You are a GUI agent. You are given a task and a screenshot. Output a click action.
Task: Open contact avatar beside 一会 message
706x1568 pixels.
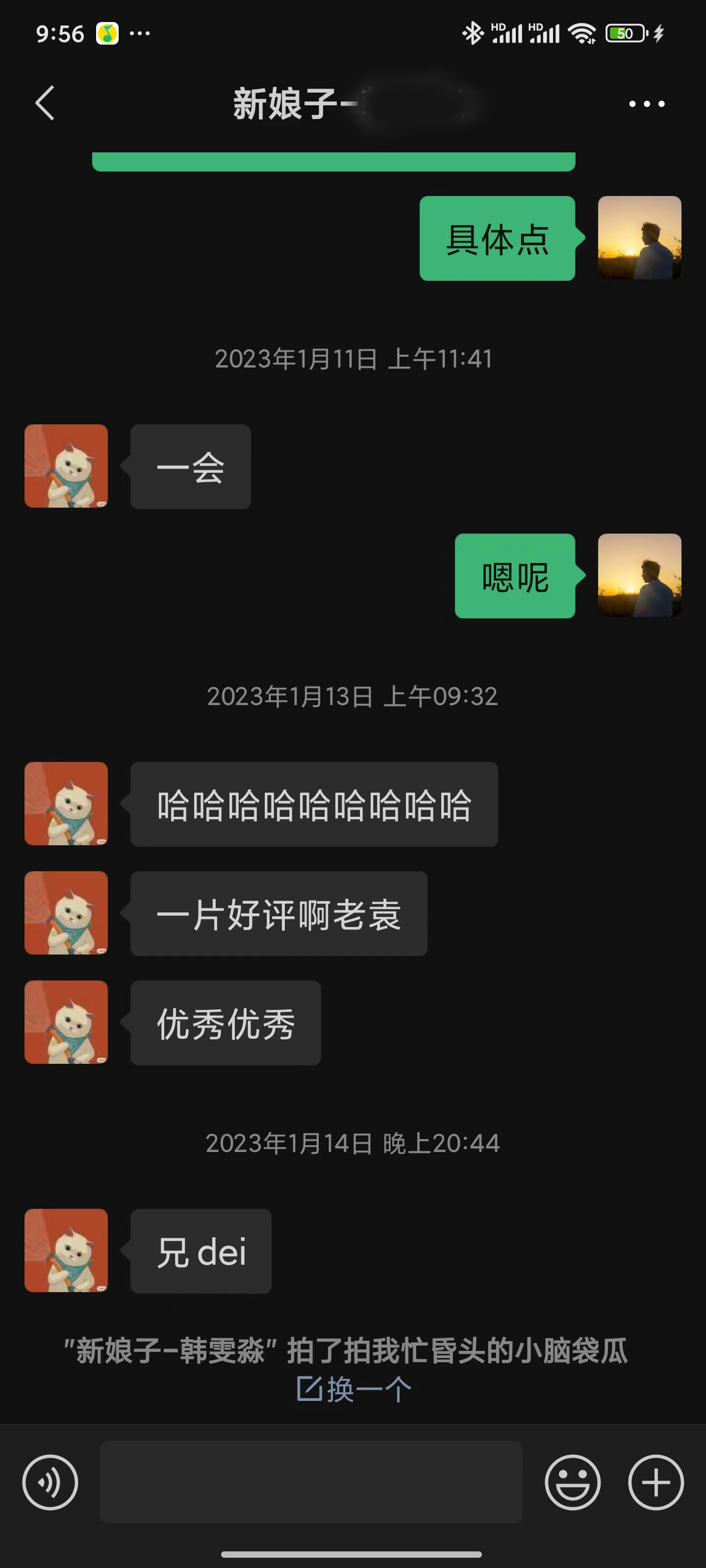click(66, 466)
